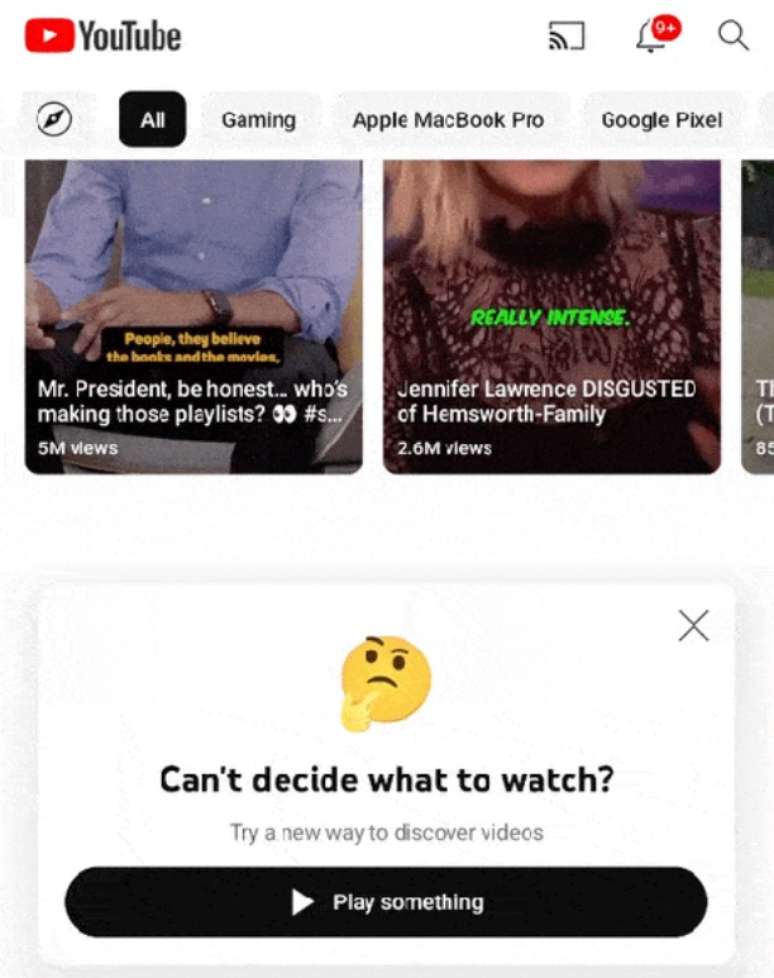This screenshot has height=978, width=774.
Task: Watch the Jennifer Lawrence DISGUSTED short
Action: pos(551,315)
